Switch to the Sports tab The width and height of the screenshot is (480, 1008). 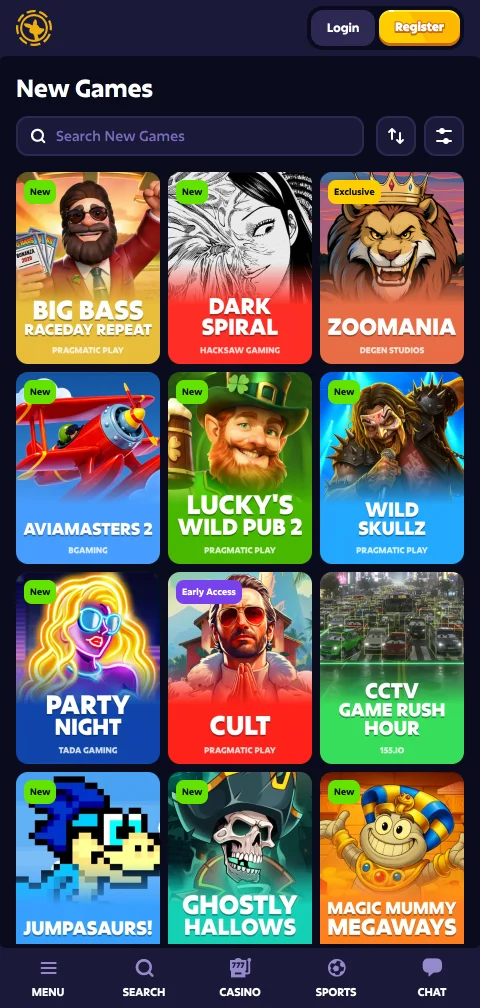click(x=336, y=978)
